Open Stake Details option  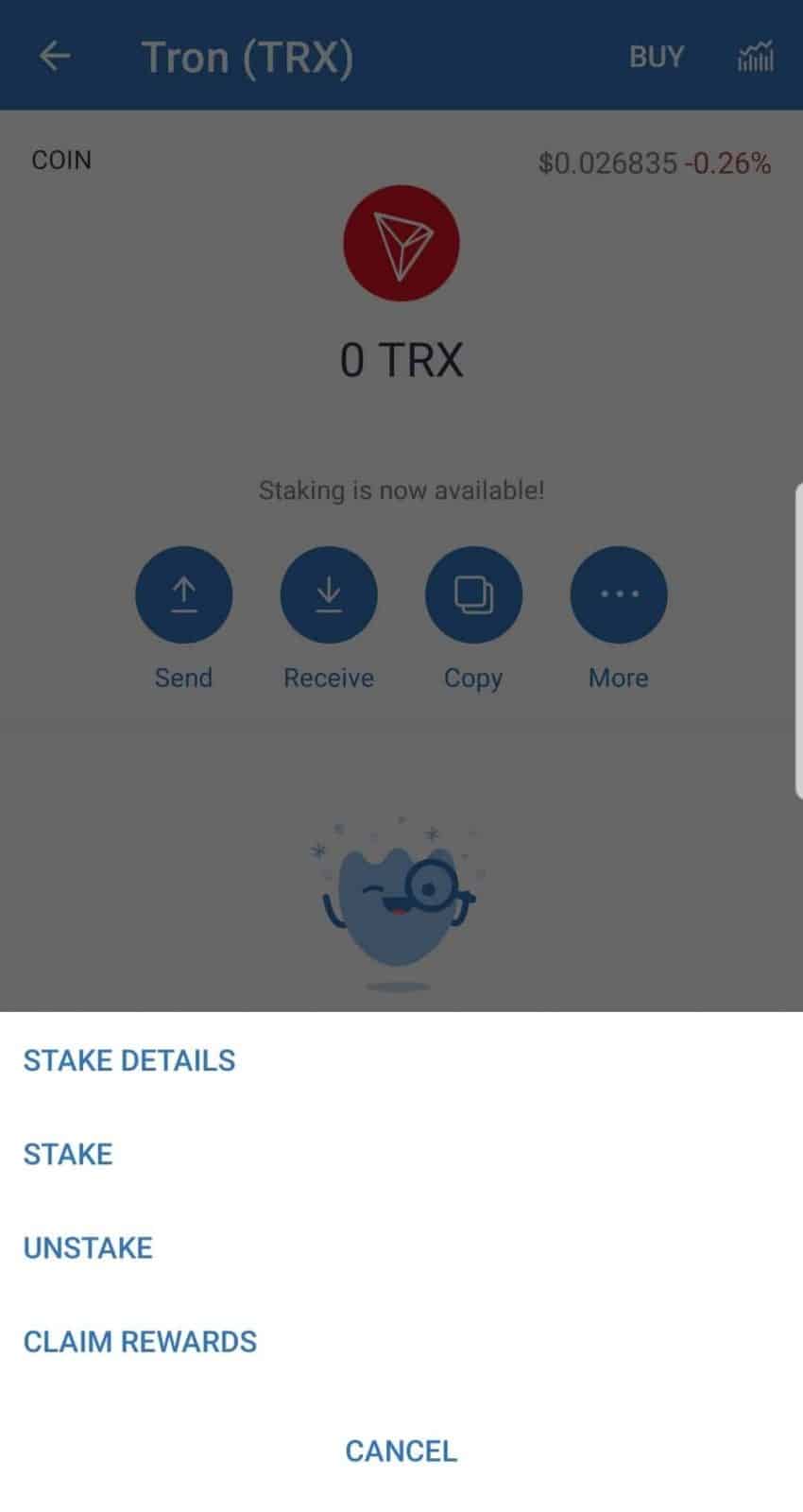129,1060
